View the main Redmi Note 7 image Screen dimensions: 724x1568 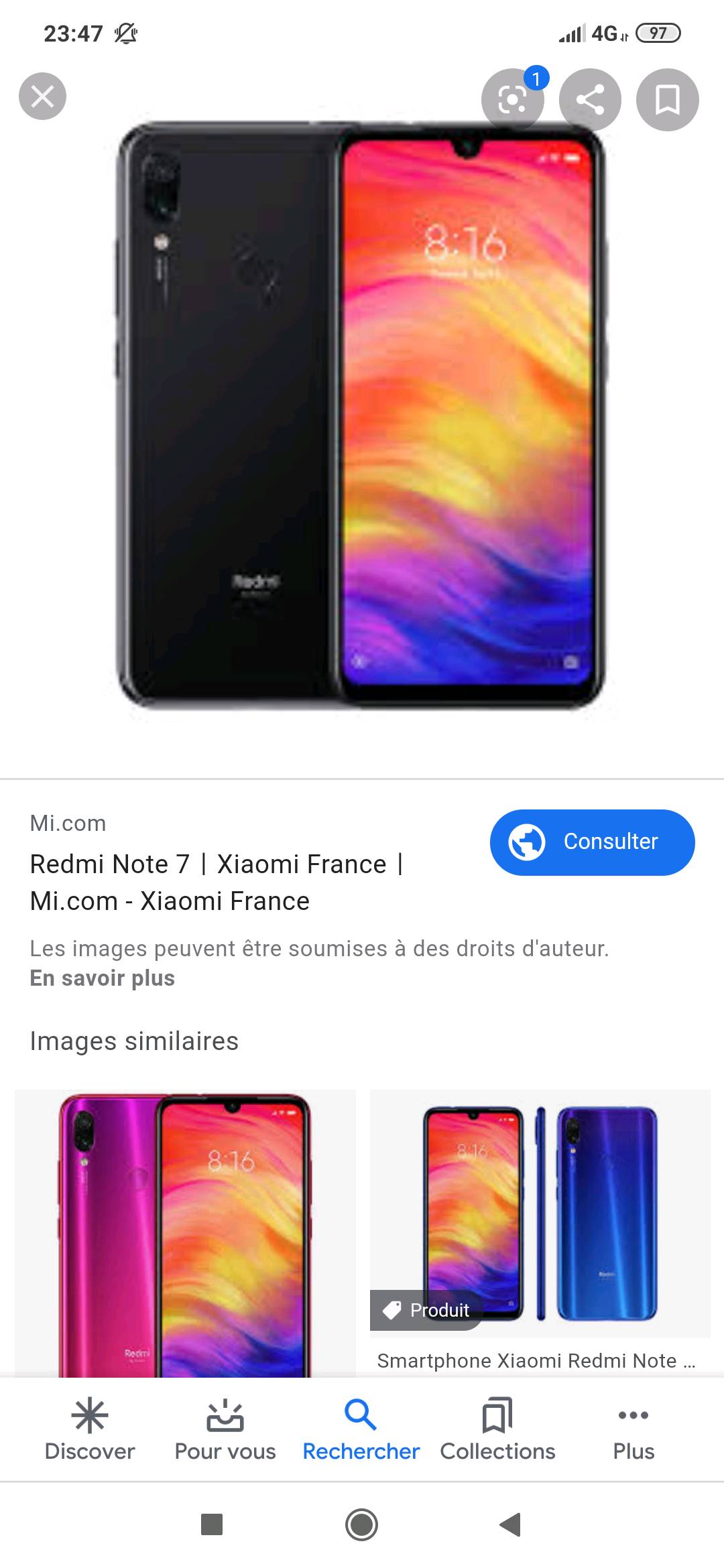point(362,415)
